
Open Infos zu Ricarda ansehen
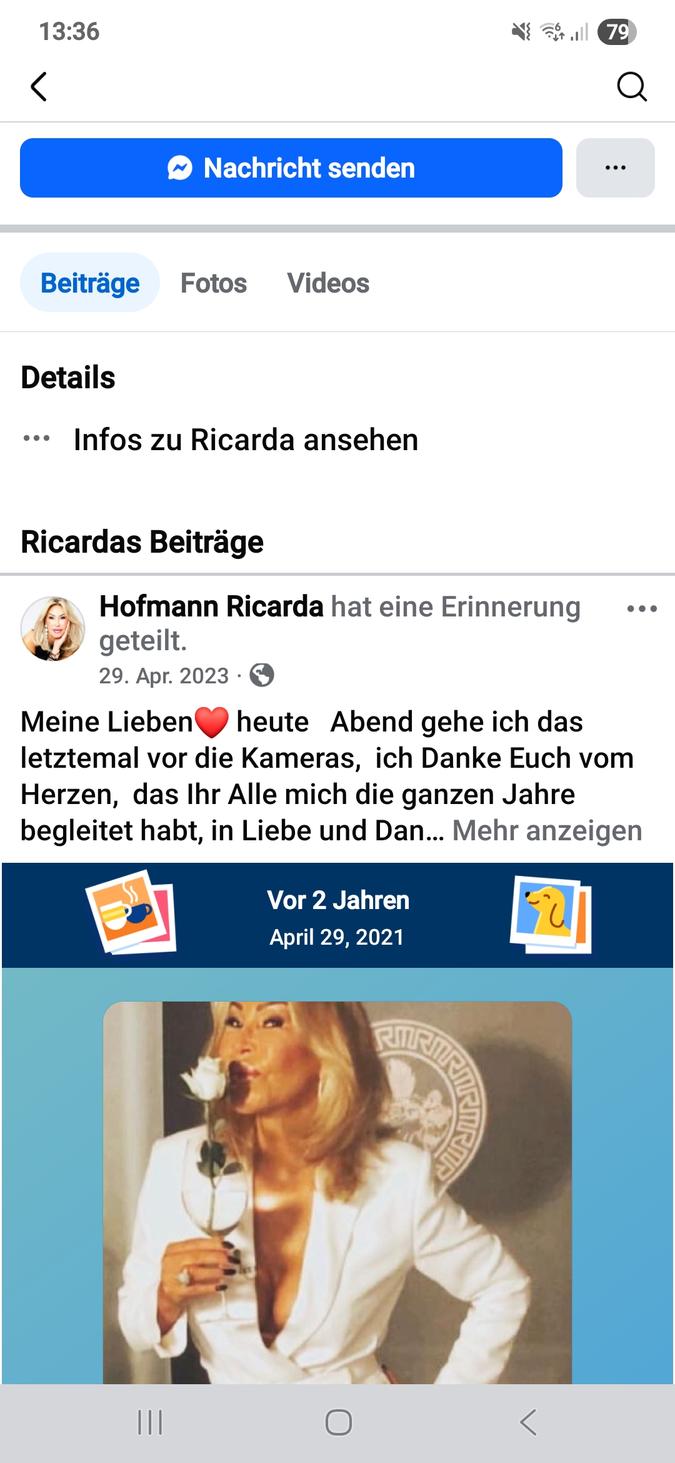tap(245, 439)
